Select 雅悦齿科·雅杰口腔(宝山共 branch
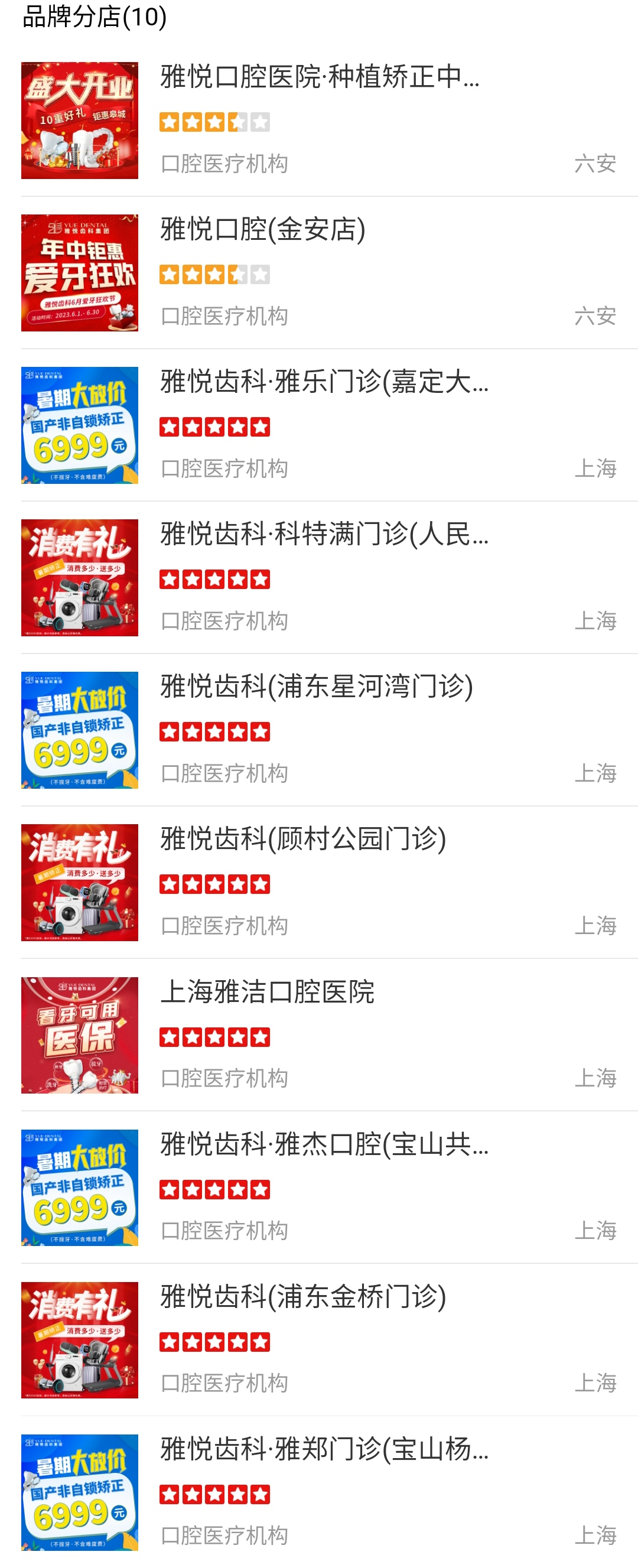The height and width of the screenshot is (1568, 638). coord(324,1145)
